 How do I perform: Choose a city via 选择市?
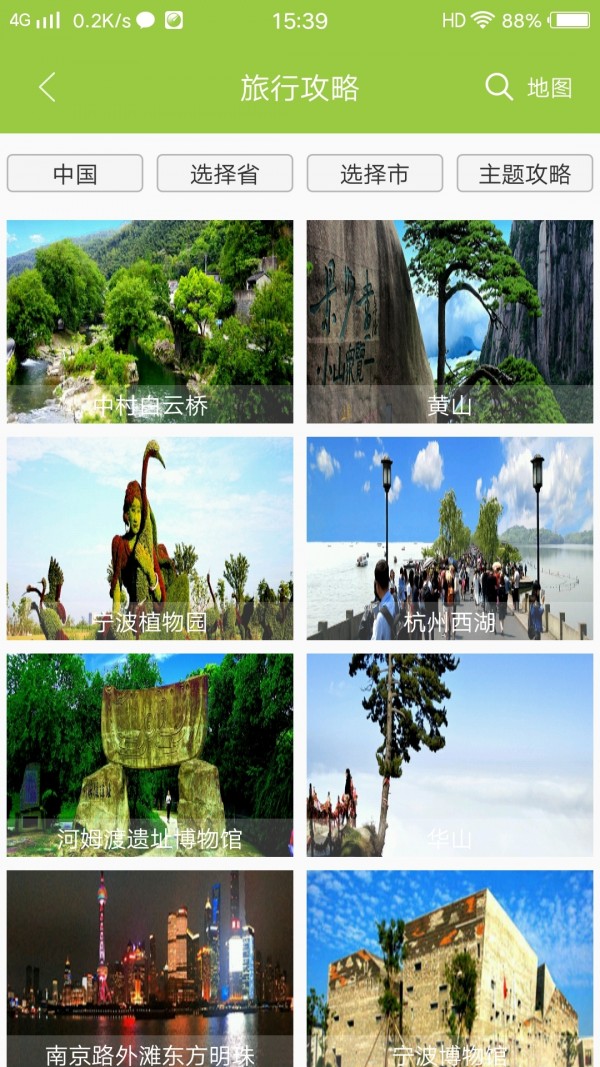[375, 174]
